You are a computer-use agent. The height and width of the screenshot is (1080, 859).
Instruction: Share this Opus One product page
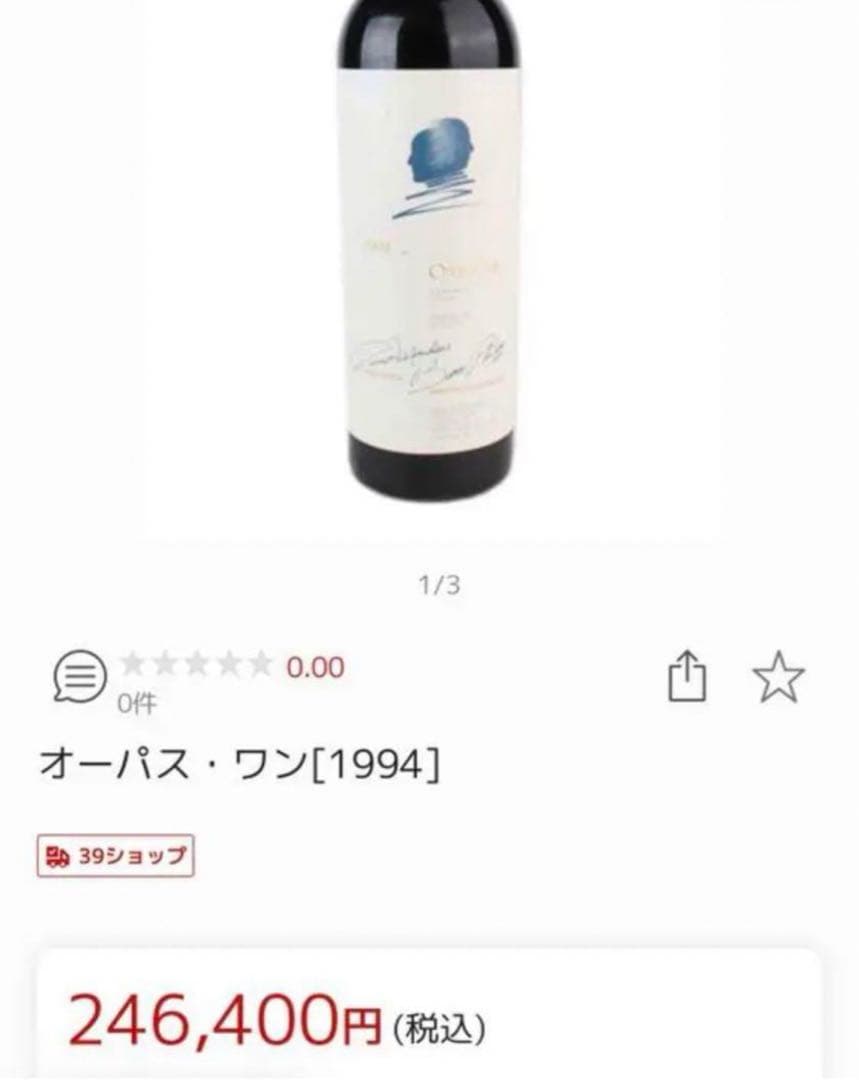coord(687,677)
